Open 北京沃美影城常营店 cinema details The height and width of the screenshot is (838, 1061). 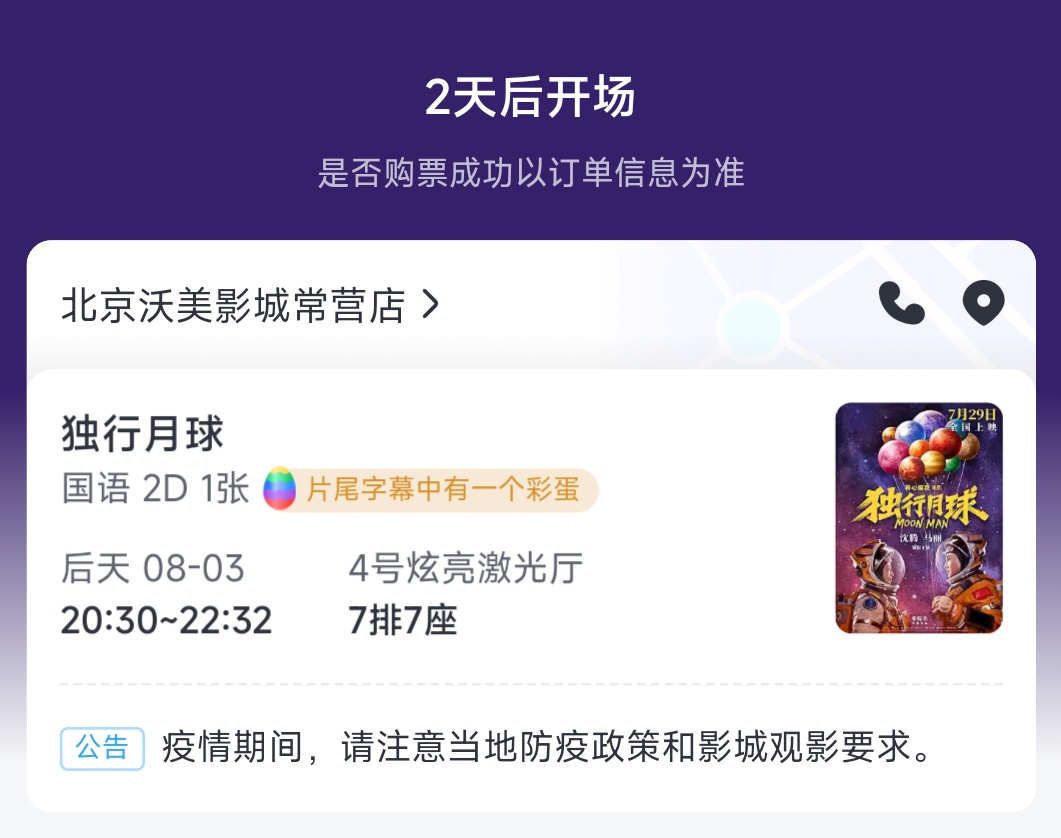coord(250,305)
